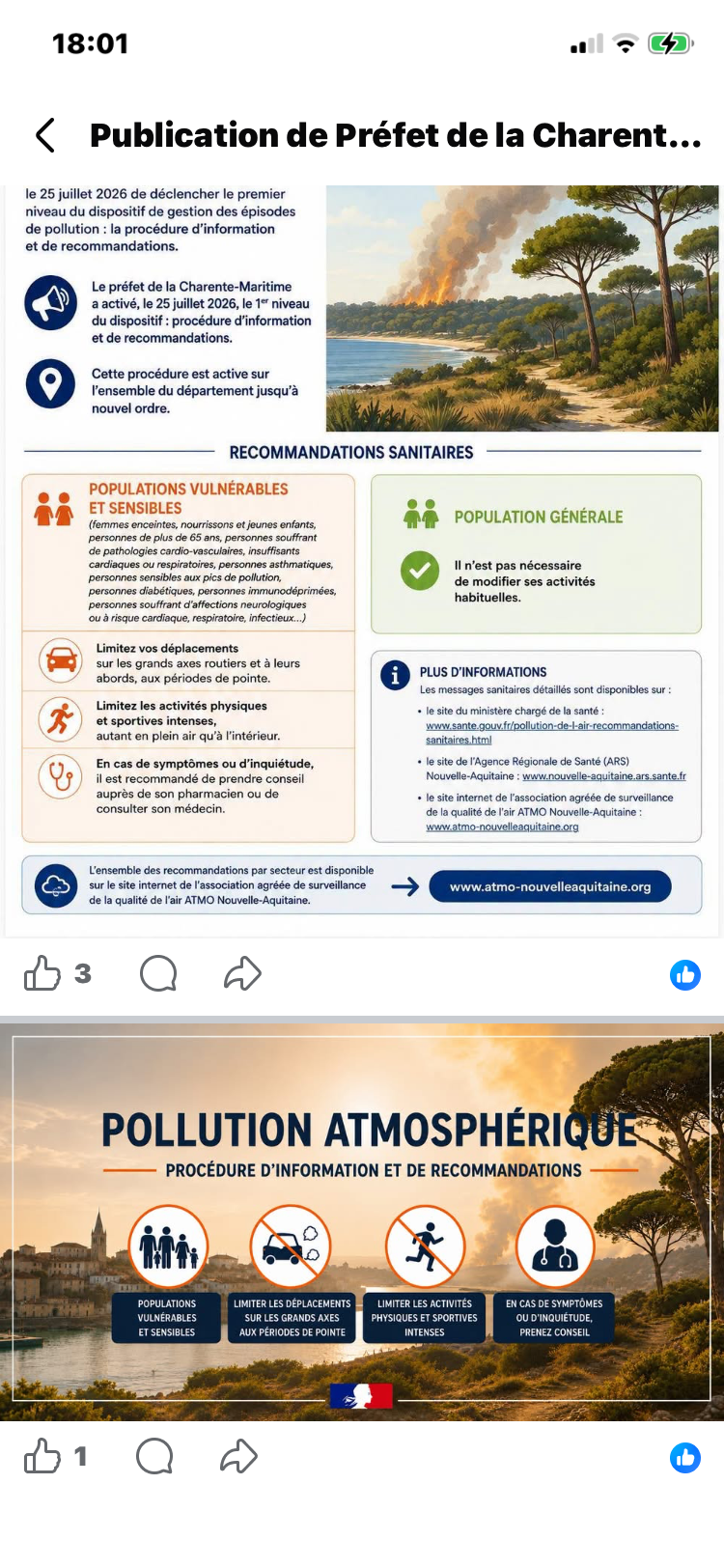The width and height of the screenshot is (724, 1568).
Task: Like the Pollution Atmosphérique image with 1 like
Action: coord(42,1456)
